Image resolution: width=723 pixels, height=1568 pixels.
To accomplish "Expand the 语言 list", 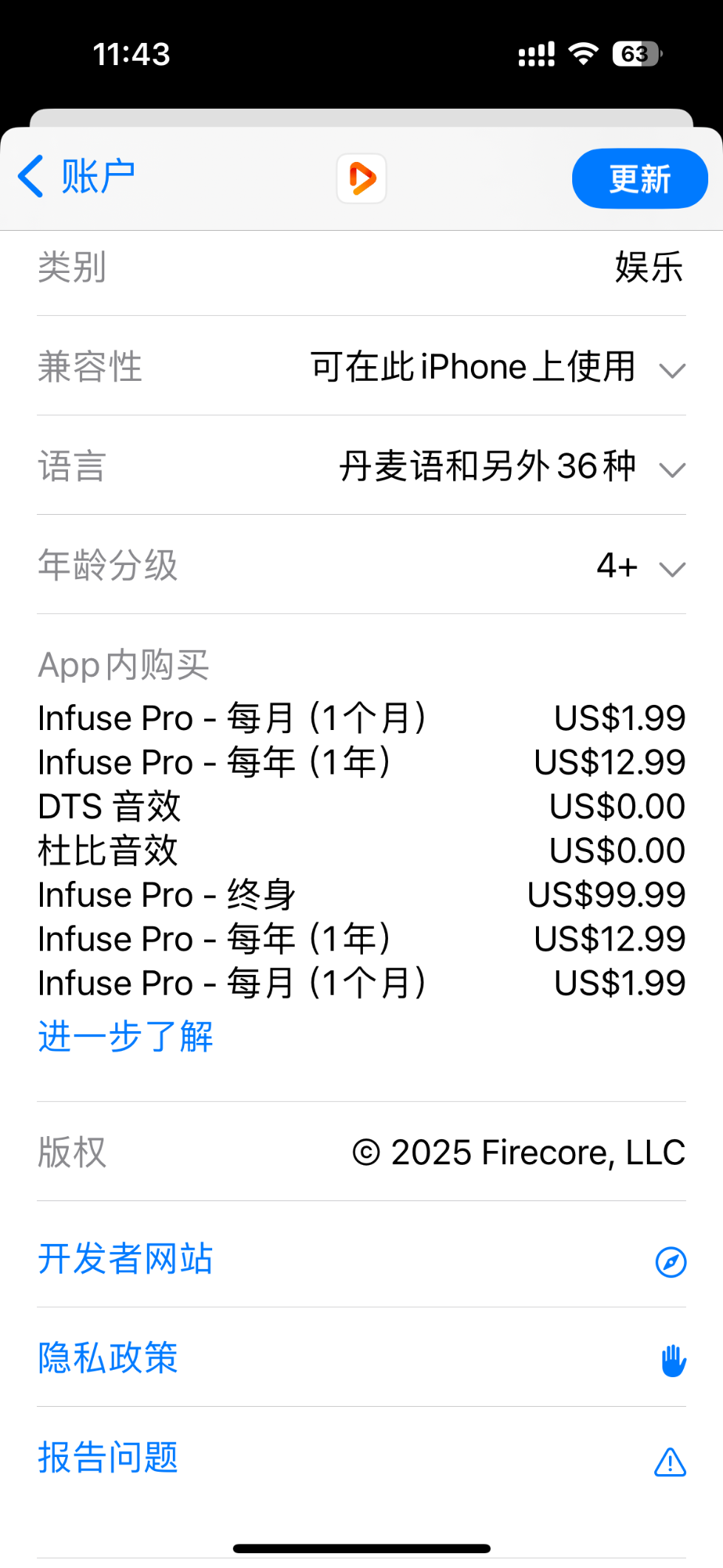I will [x=361, y=466].
